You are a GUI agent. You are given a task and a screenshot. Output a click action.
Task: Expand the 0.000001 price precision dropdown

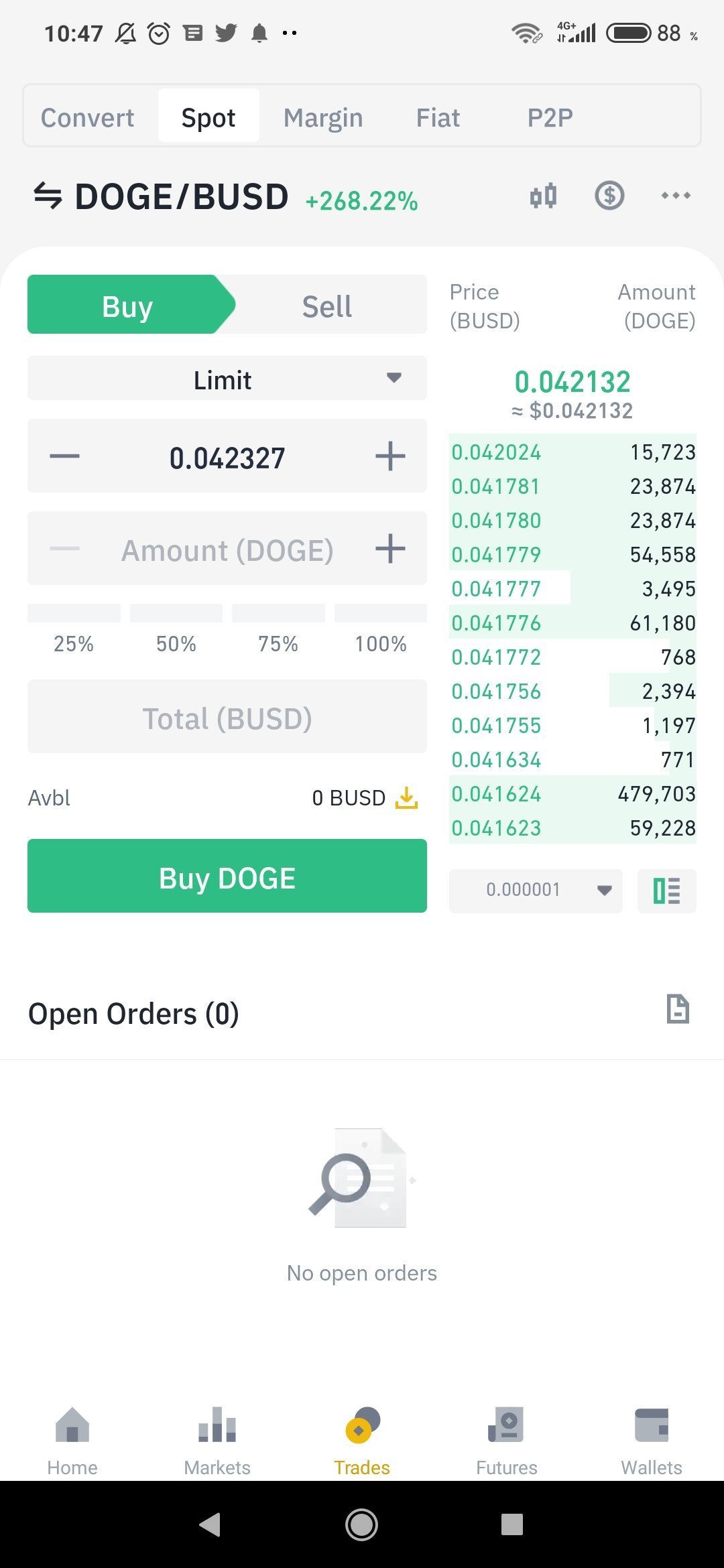(x=536, y=890)
